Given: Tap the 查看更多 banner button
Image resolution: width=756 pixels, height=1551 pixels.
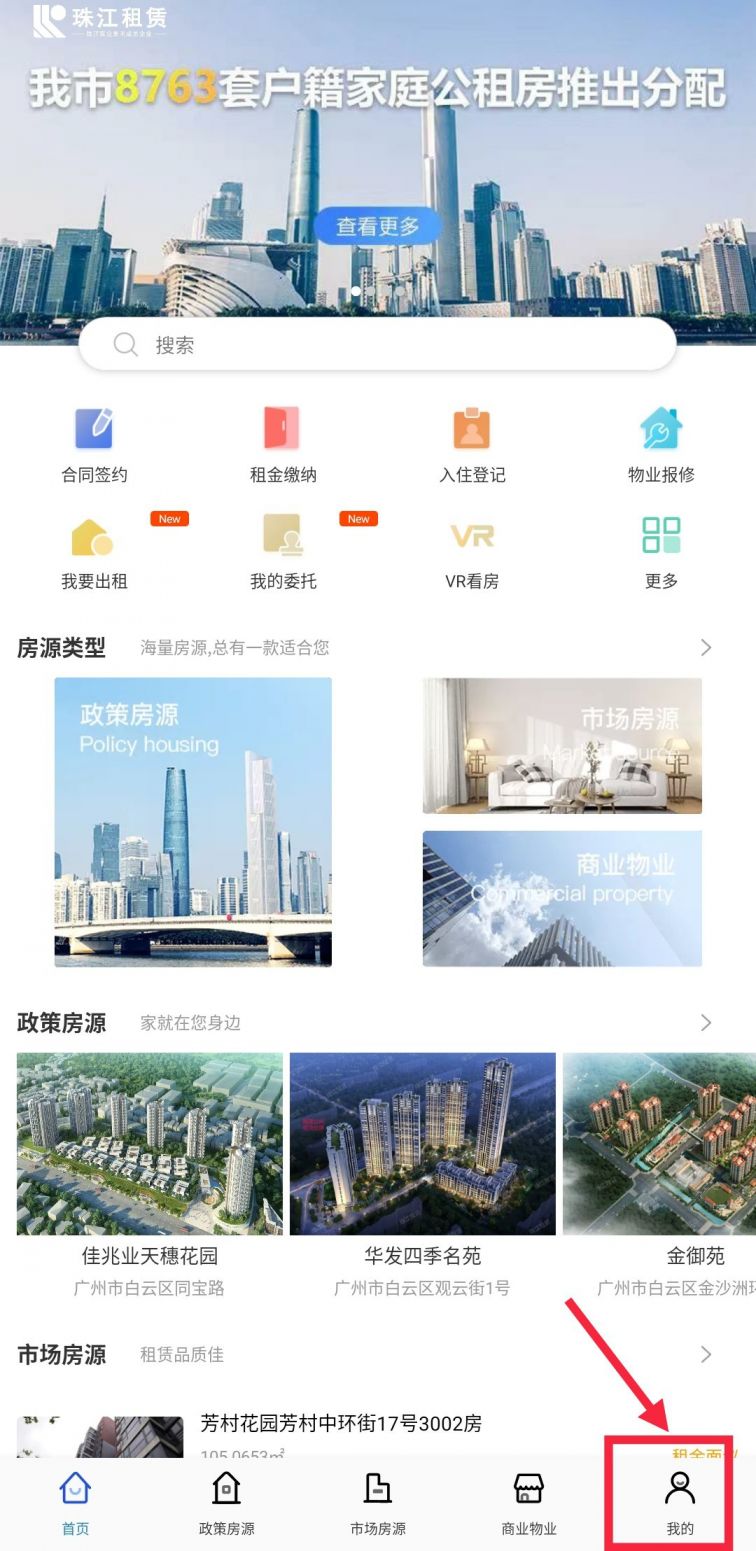Looking at the screenshot, I should (x=378, y=227).
